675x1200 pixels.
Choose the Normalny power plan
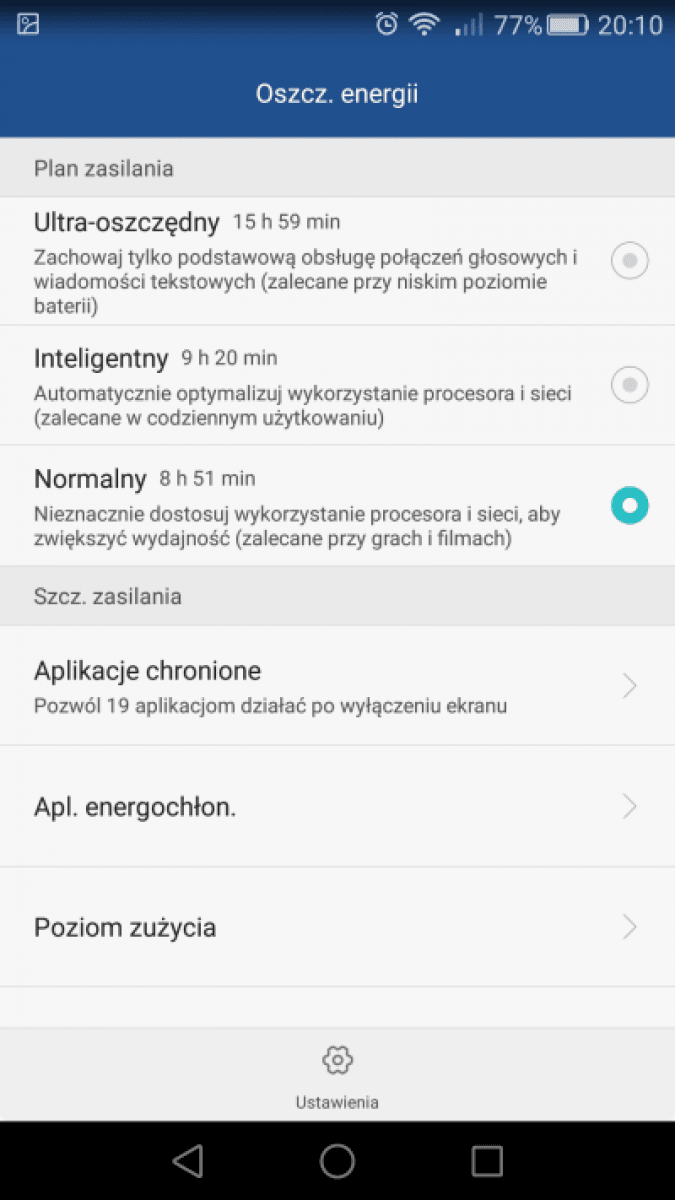[x=337, y=506]
